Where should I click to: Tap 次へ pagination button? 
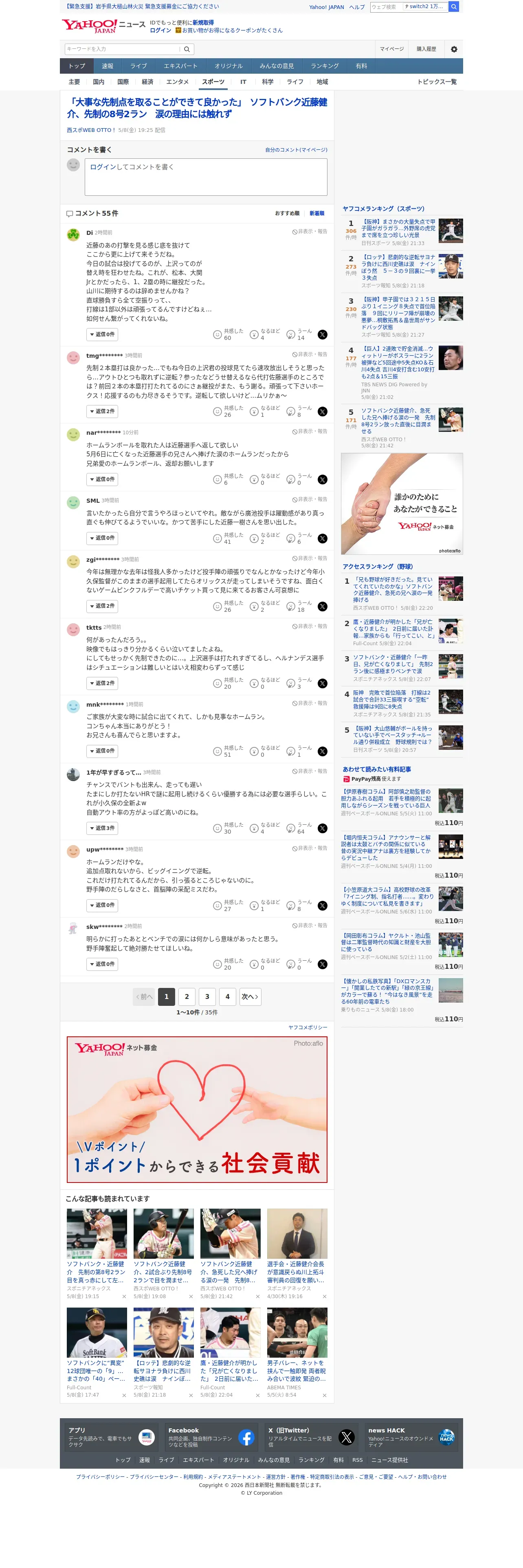(x=250, y=996)
